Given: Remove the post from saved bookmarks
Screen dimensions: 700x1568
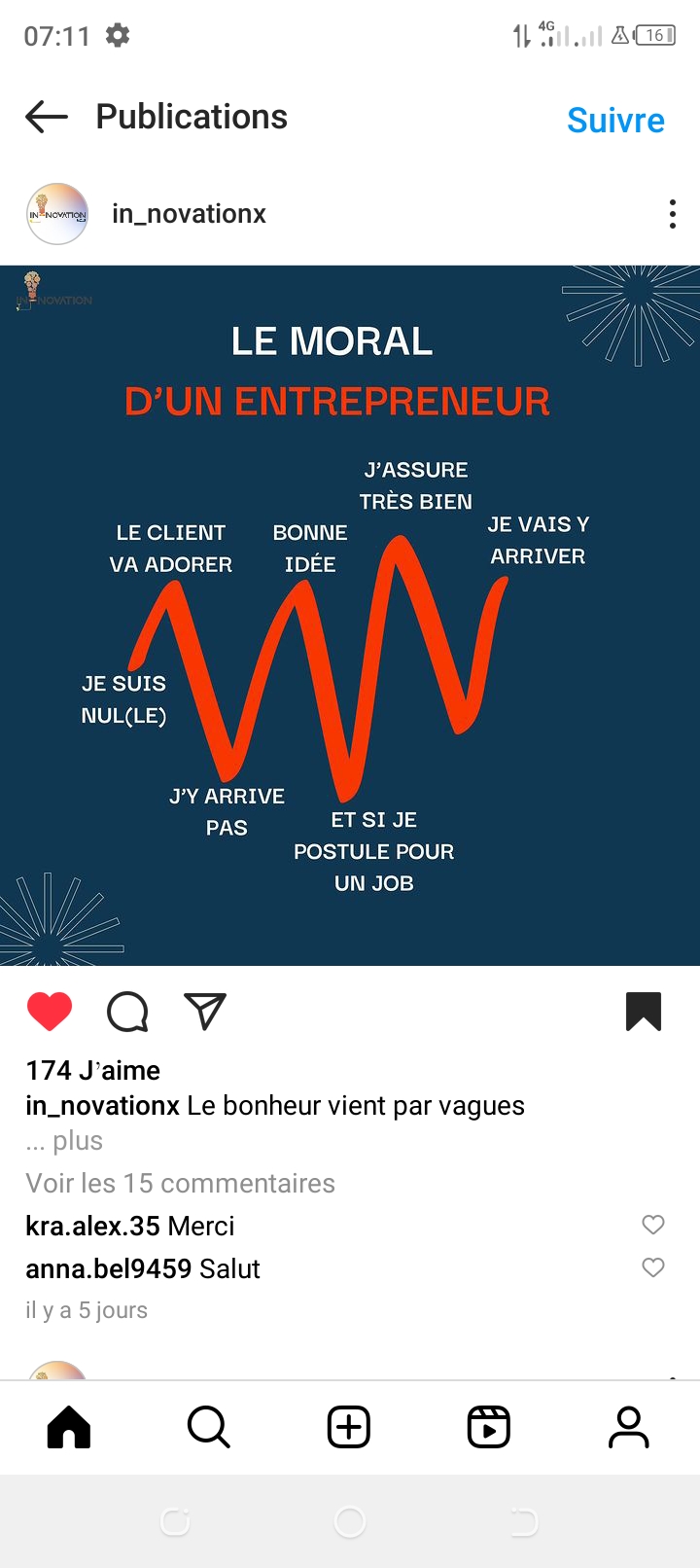Looking at the screenshot, I should click(x=644, y=1012).
